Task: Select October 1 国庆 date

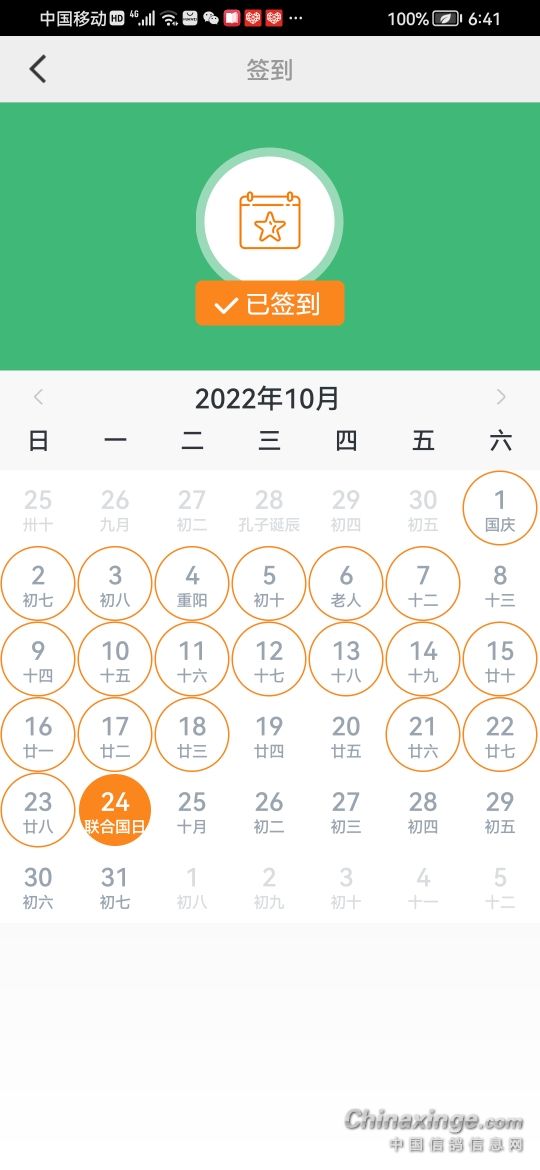Action: (500, 509)
